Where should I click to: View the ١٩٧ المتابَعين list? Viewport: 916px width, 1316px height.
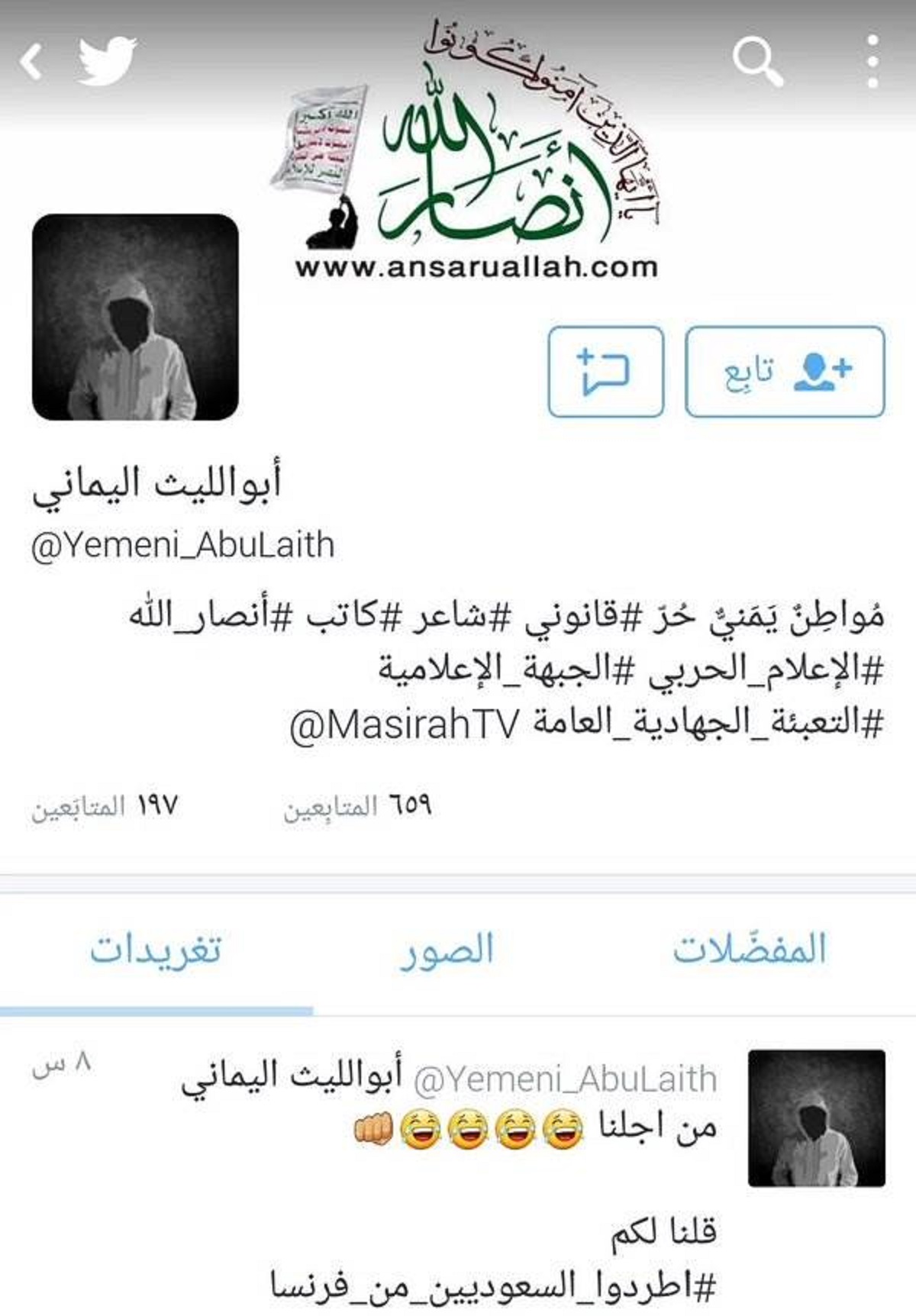(x=105, y=807)
